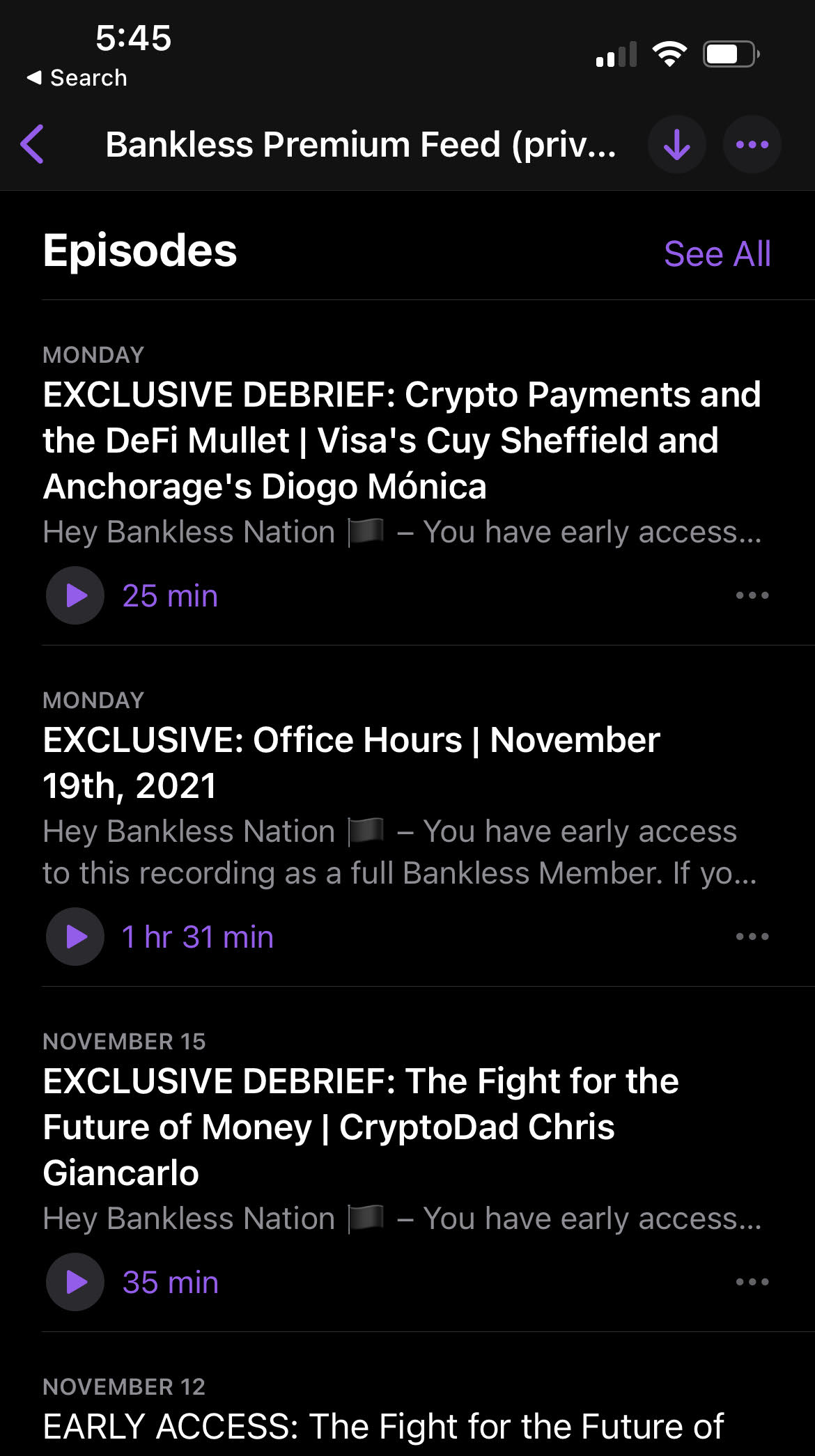815x1456 pixels.
Task: Tap See All episodes
Action: click(x=717, y=253)
